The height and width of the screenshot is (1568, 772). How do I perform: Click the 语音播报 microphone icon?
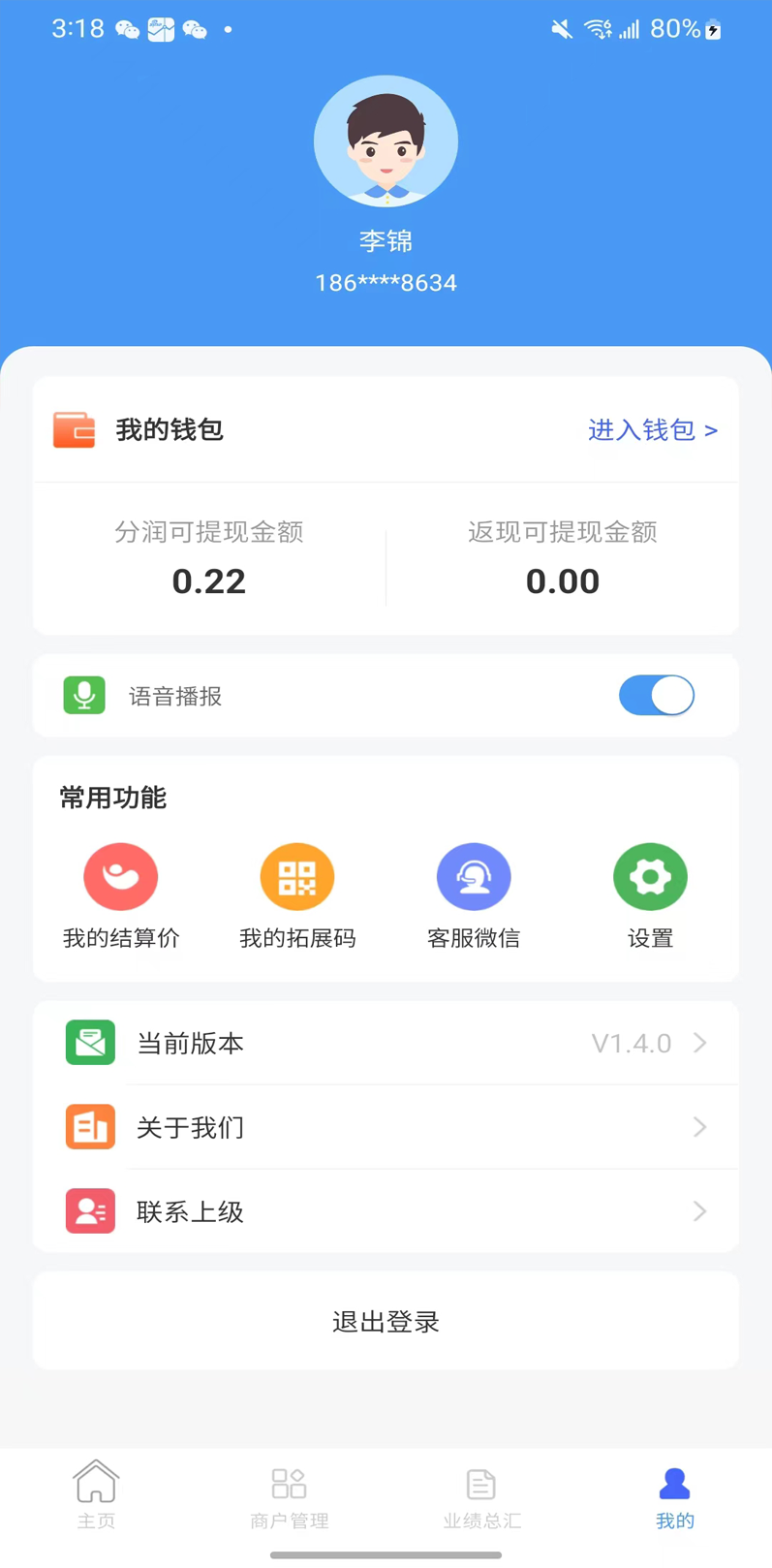[83, 695]
